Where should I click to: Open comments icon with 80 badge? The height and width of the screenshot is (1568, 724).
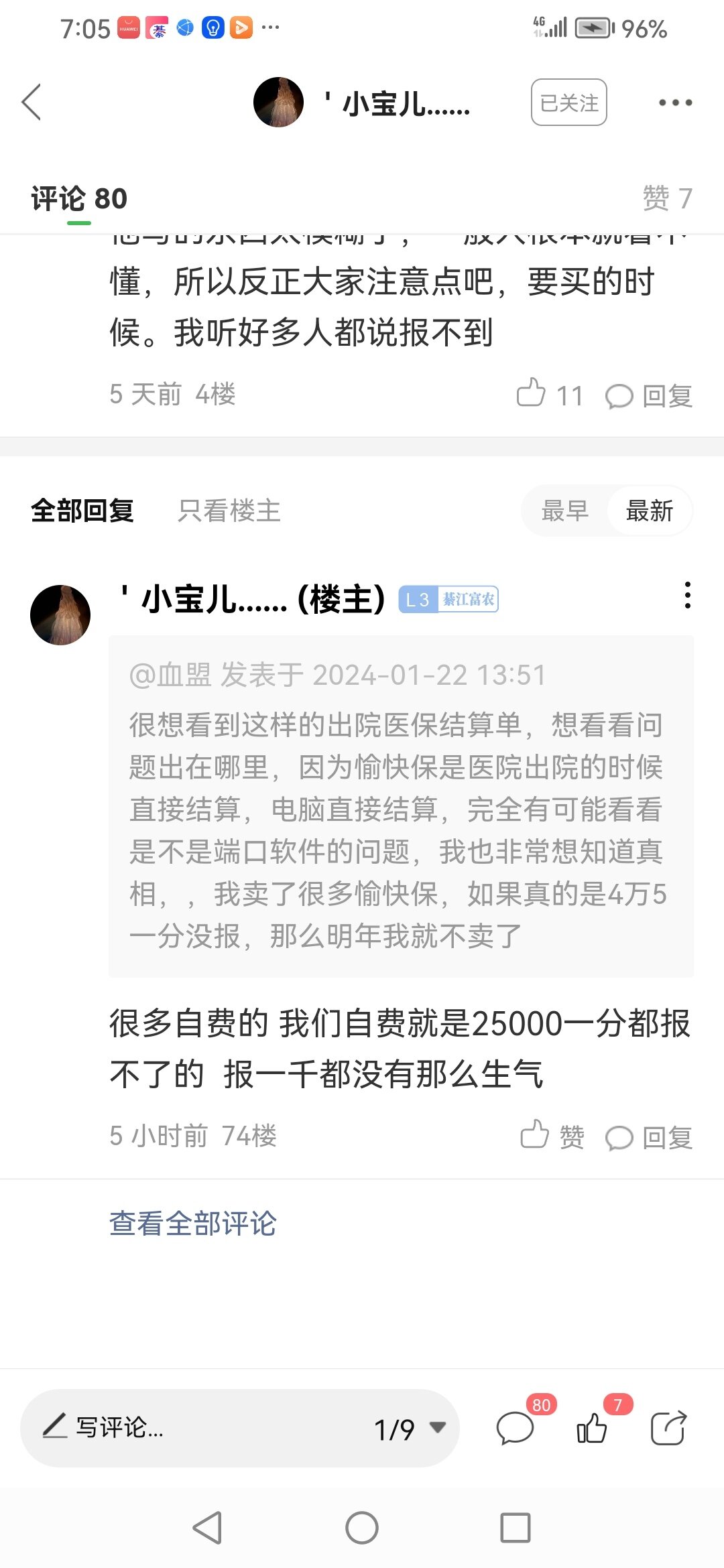(516, 1427)
